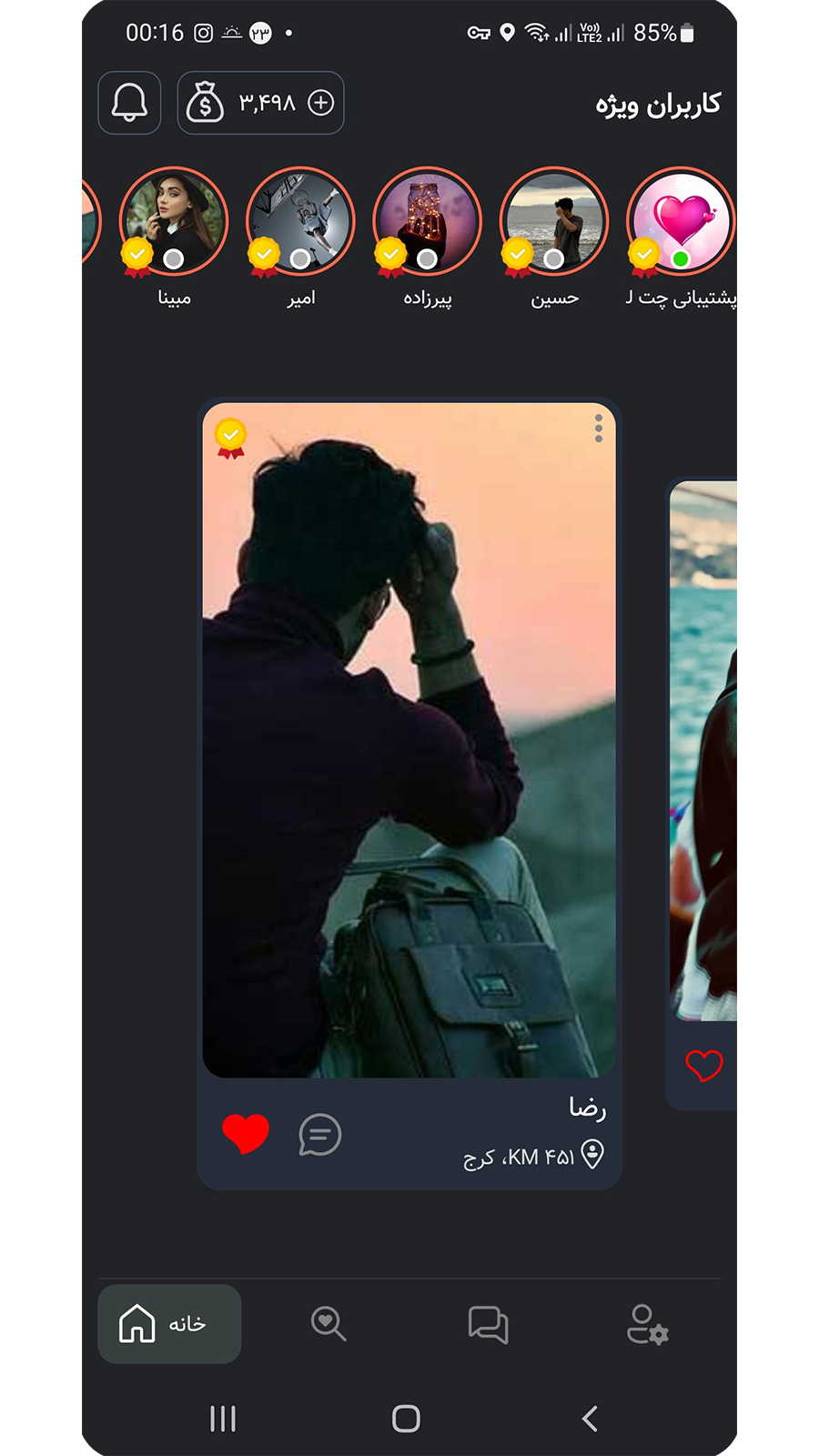Go back using the system back button
819x1456 pixels.
(590, 1418)
